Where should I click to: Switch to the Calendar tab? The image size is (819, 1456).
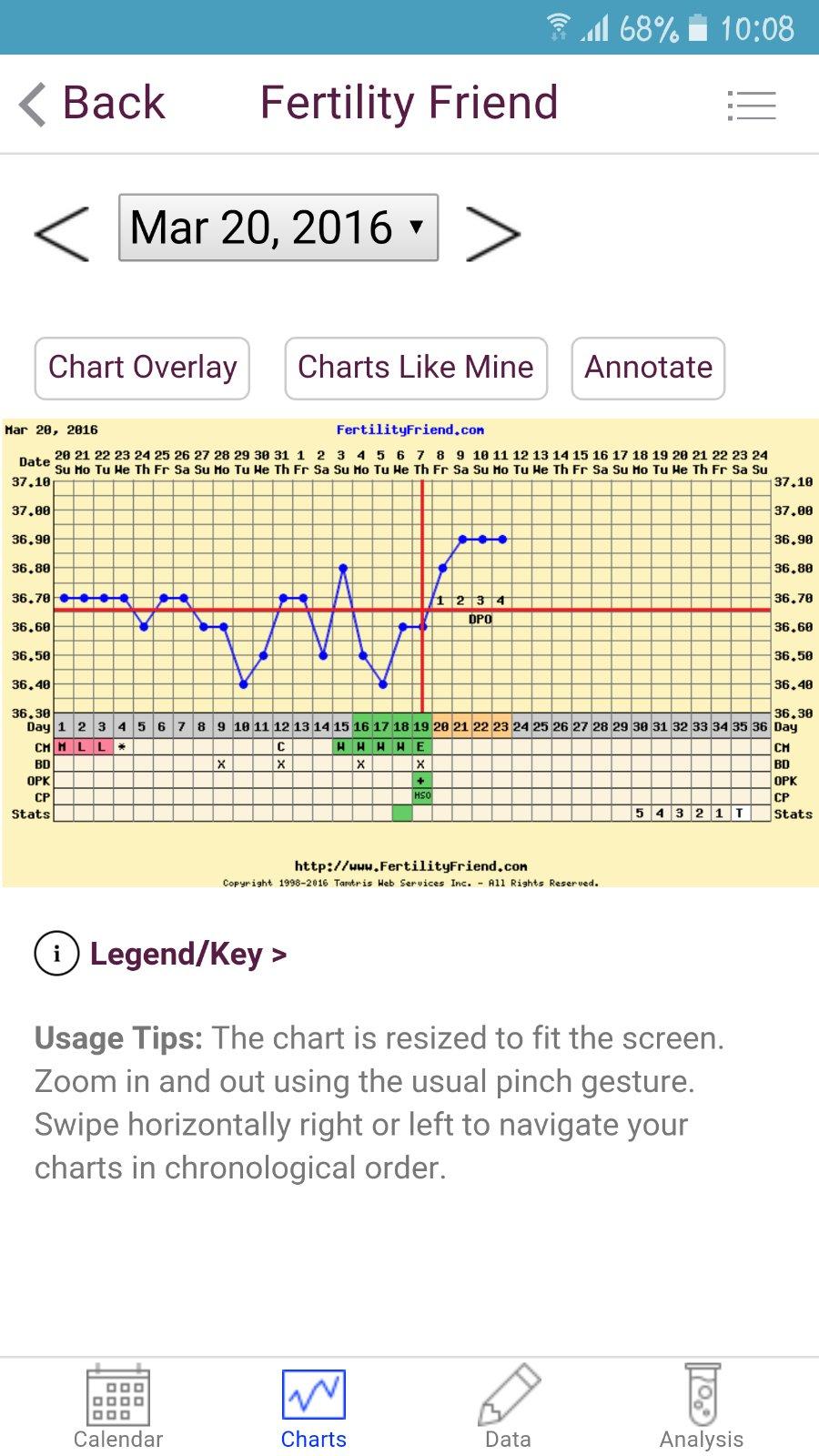(118, 1407)
